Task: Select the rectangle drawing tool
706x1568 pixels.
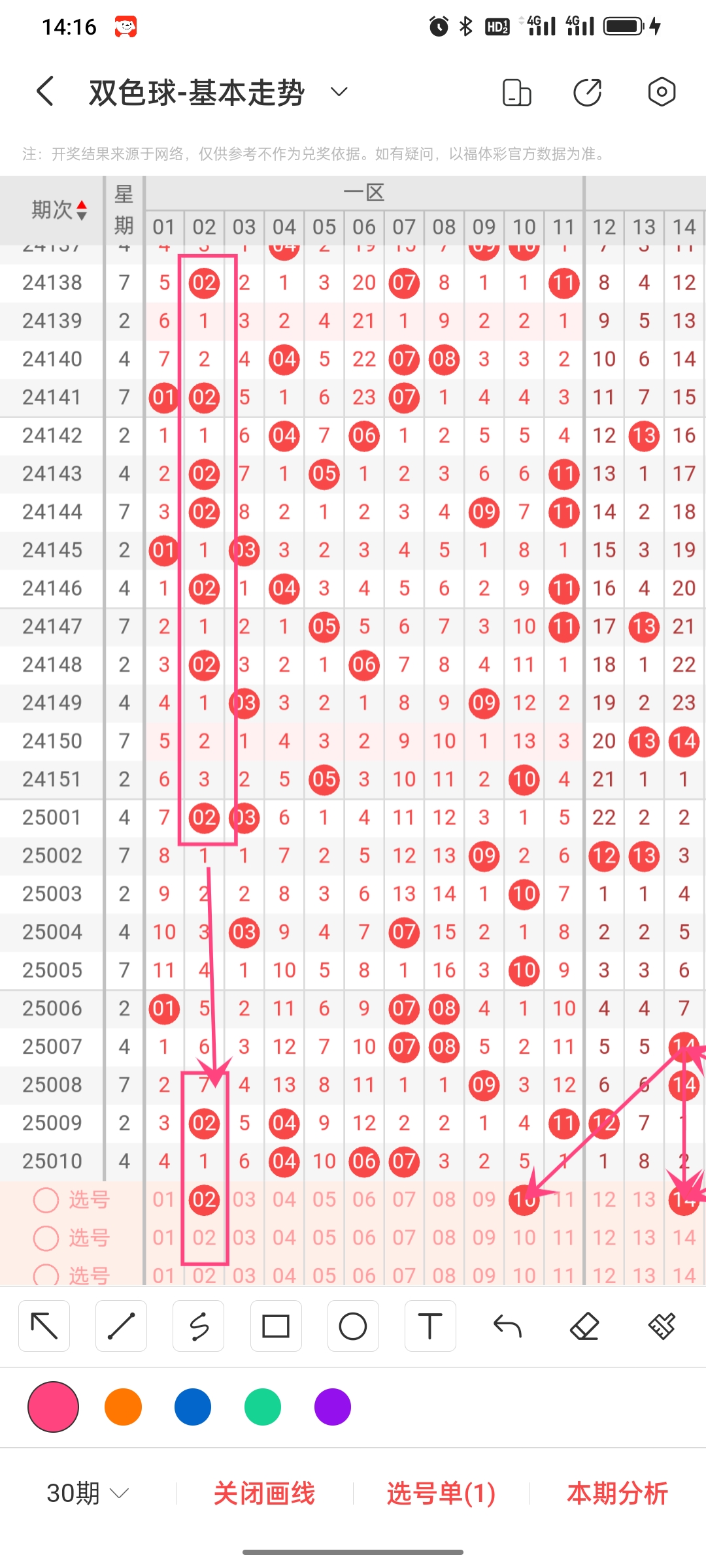Action: pos(276,1326)
